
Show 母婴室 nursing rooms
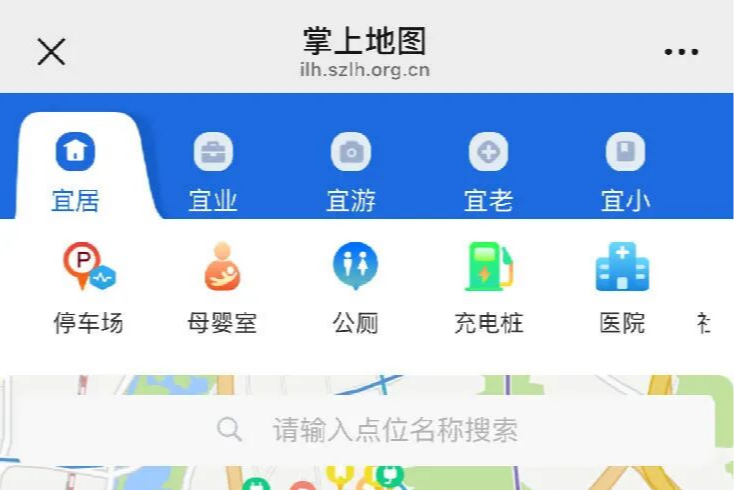click(x=222, y=286)
